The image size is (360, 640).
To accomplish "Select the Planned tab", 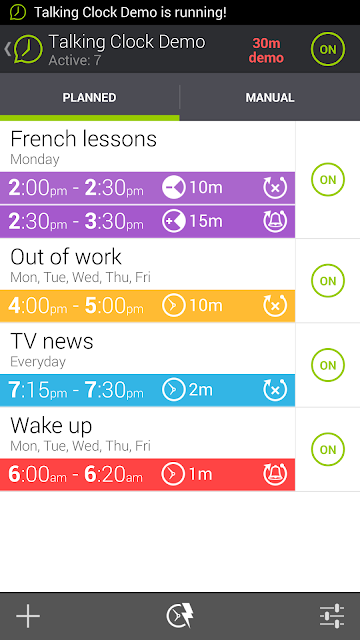I will pyautogui.click(x=89, y=98).
